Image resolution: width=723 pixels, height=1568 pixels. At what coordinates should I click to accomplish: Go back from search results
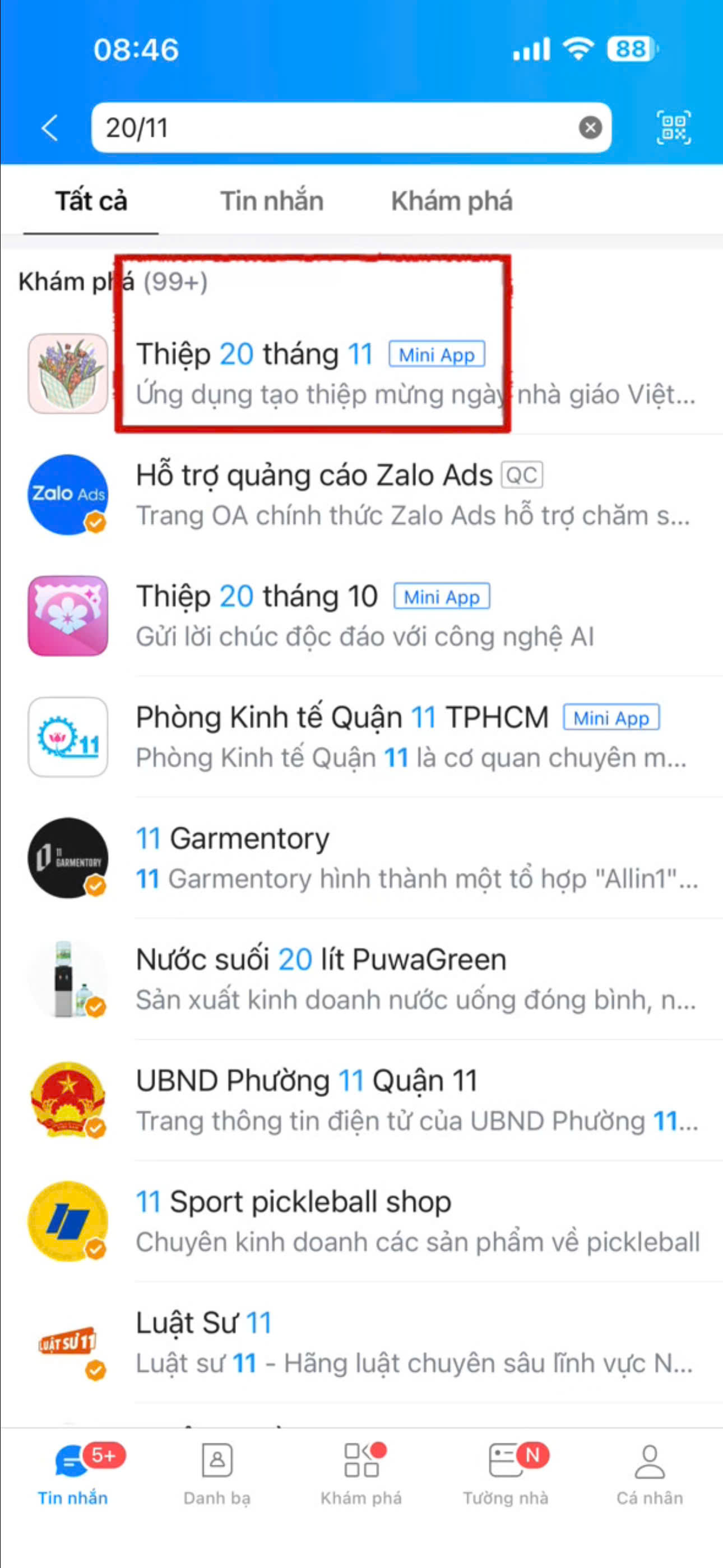(x=50, y=128)
